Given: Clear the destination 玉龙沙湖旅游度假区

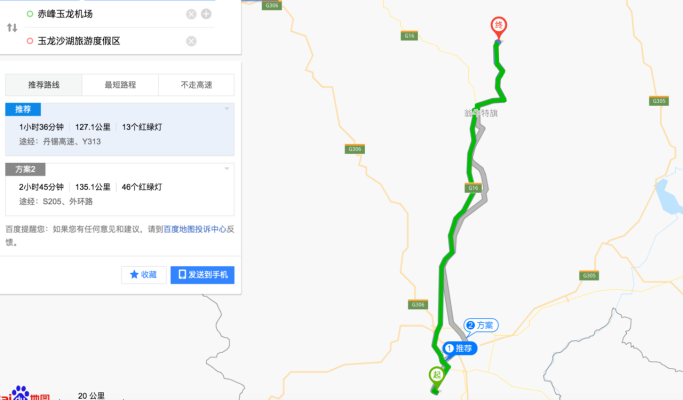Looking at the screenshot, I should (x=191, y=41).
